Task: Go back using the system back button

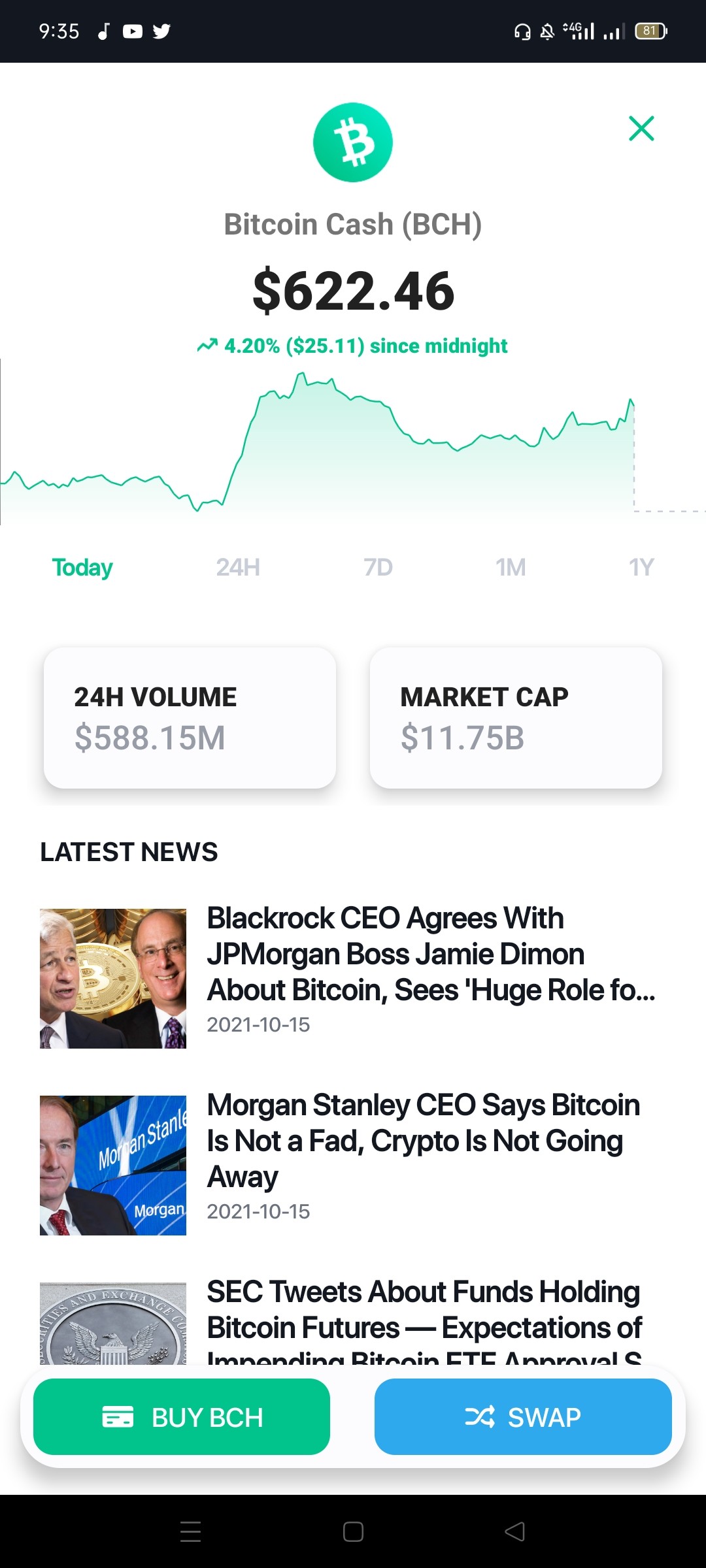Action: coord(515,1531)
